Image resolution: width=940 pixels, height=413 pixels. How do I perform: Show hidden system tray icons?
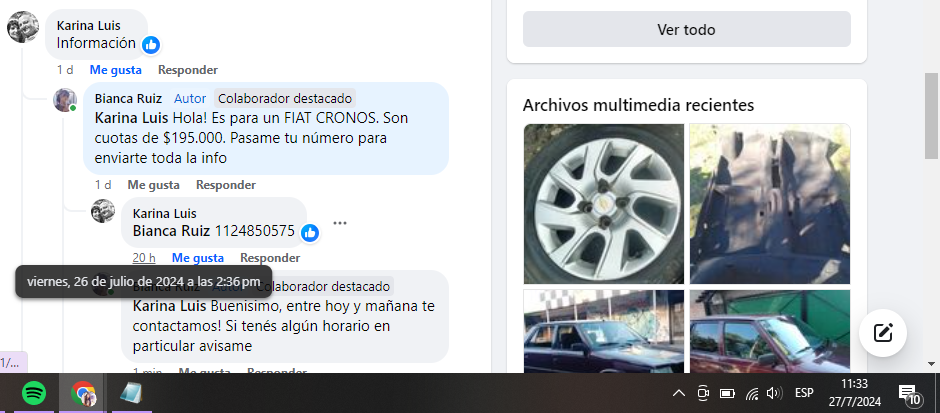[678, 393]
